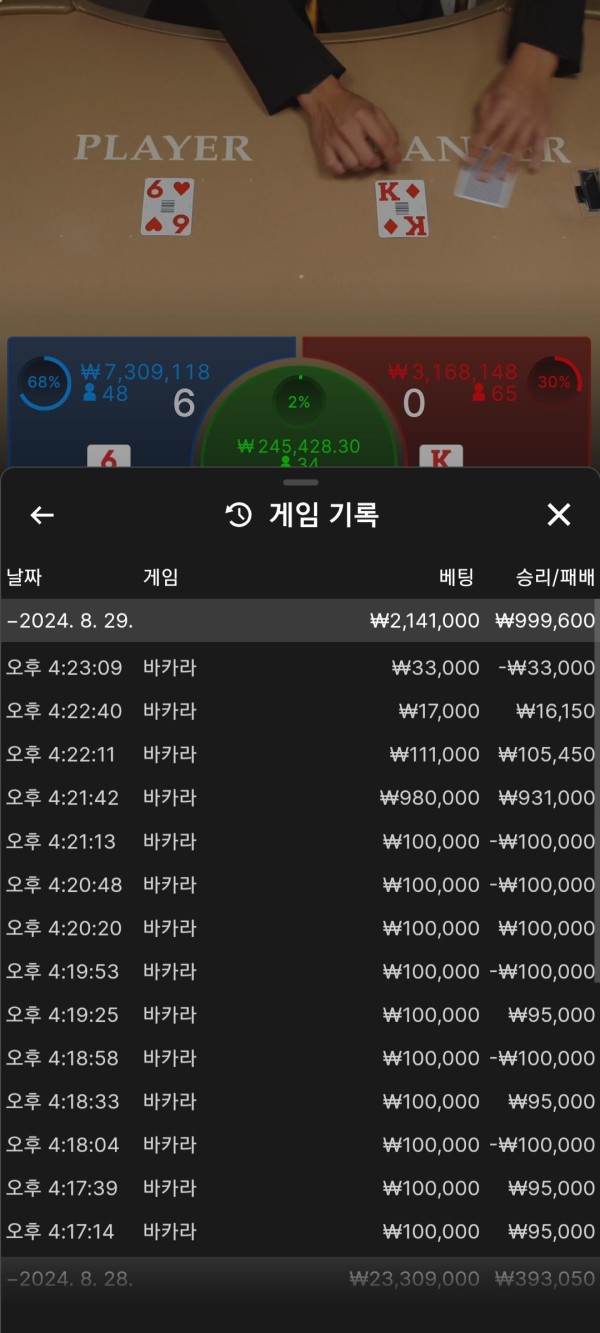The height and width of the screenshot is (1333, 600).
Task: Expand the 2024. 8. 28. date group
Action: [x=298, y=1279]
